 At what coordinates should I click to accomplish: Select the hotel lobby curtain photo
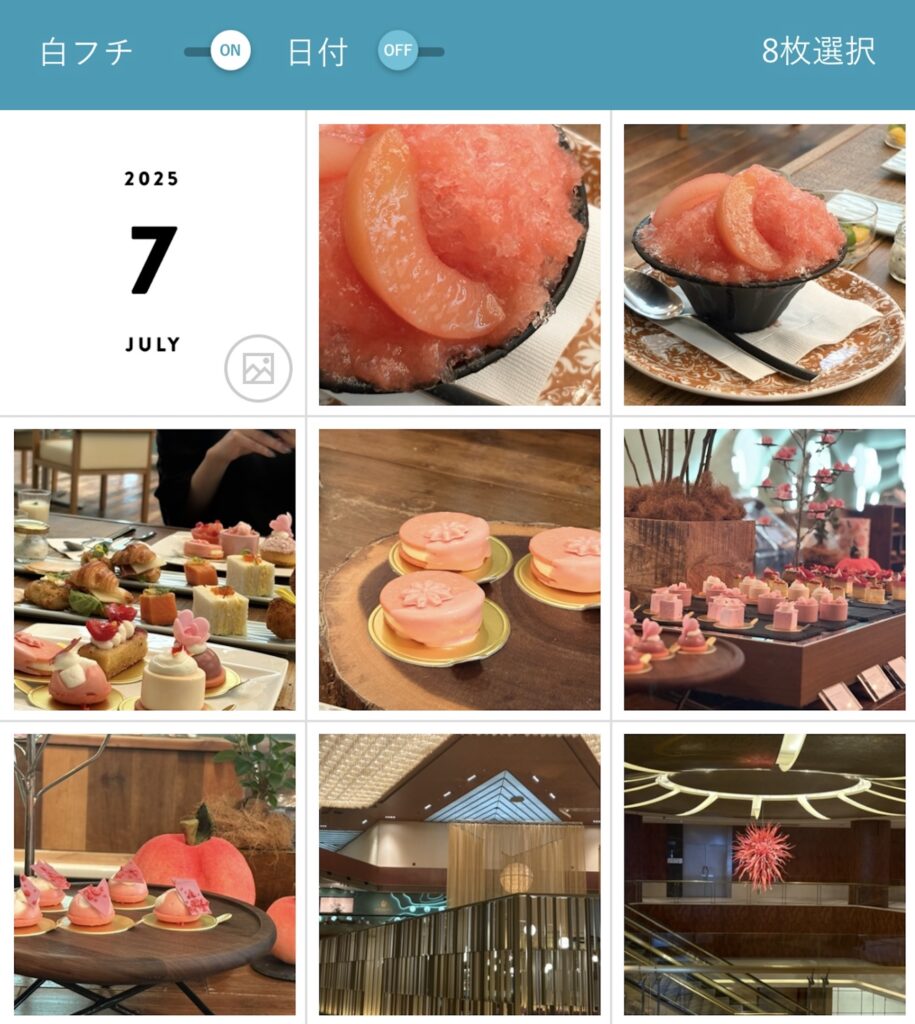[x=460, y=875]
